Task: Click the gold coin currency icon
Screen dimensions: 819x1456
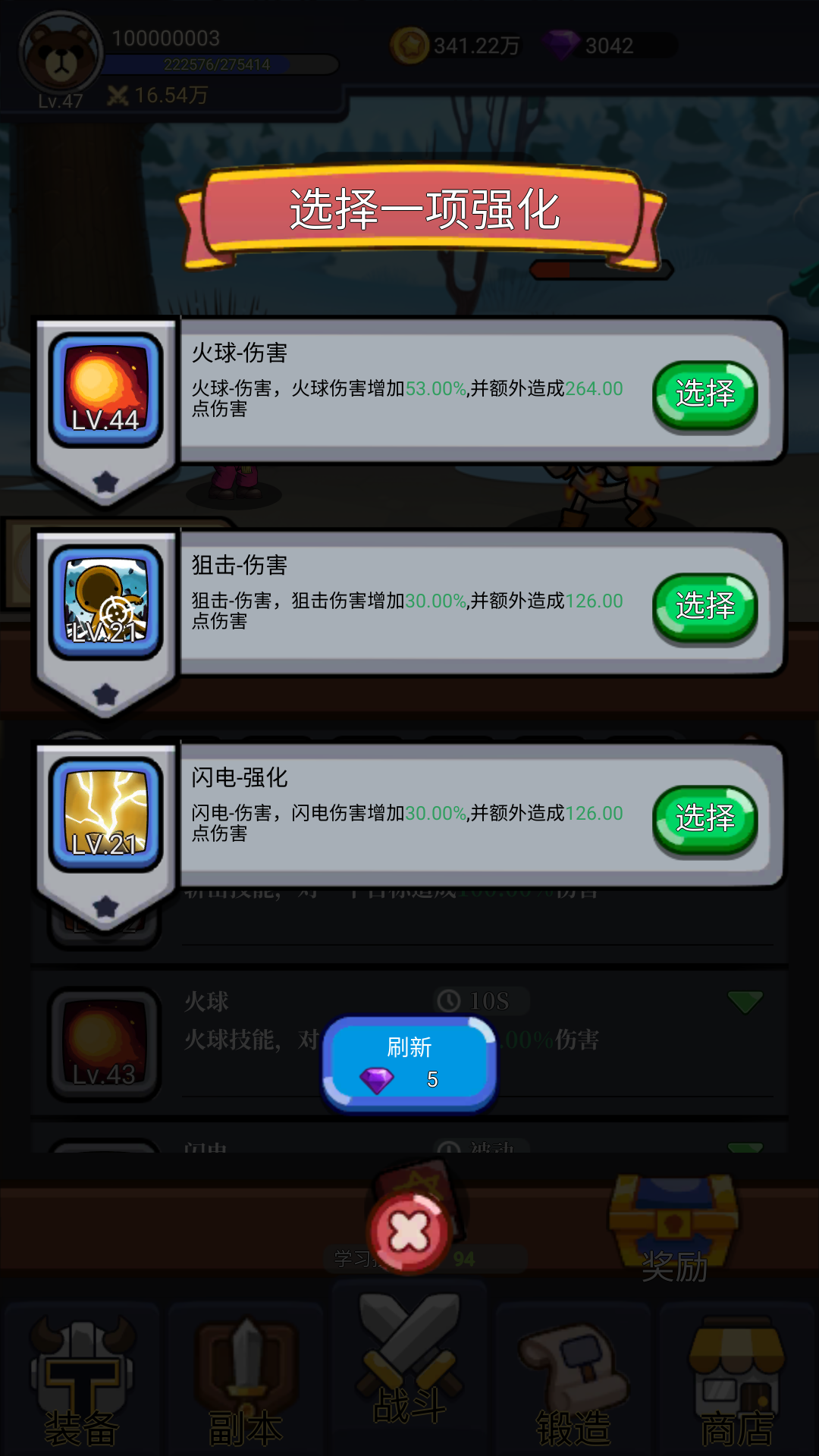Action: coord(409,45)
